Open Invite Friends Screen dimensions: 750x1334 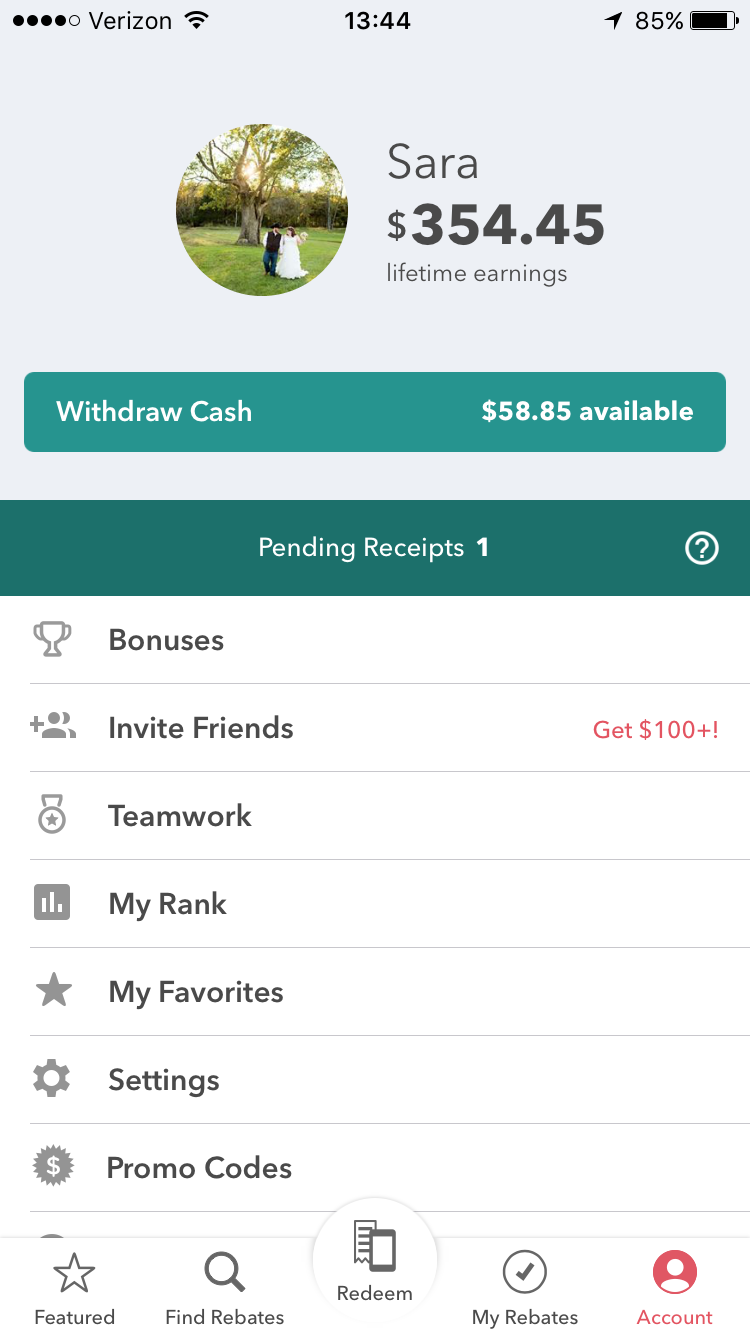[375, 728]
